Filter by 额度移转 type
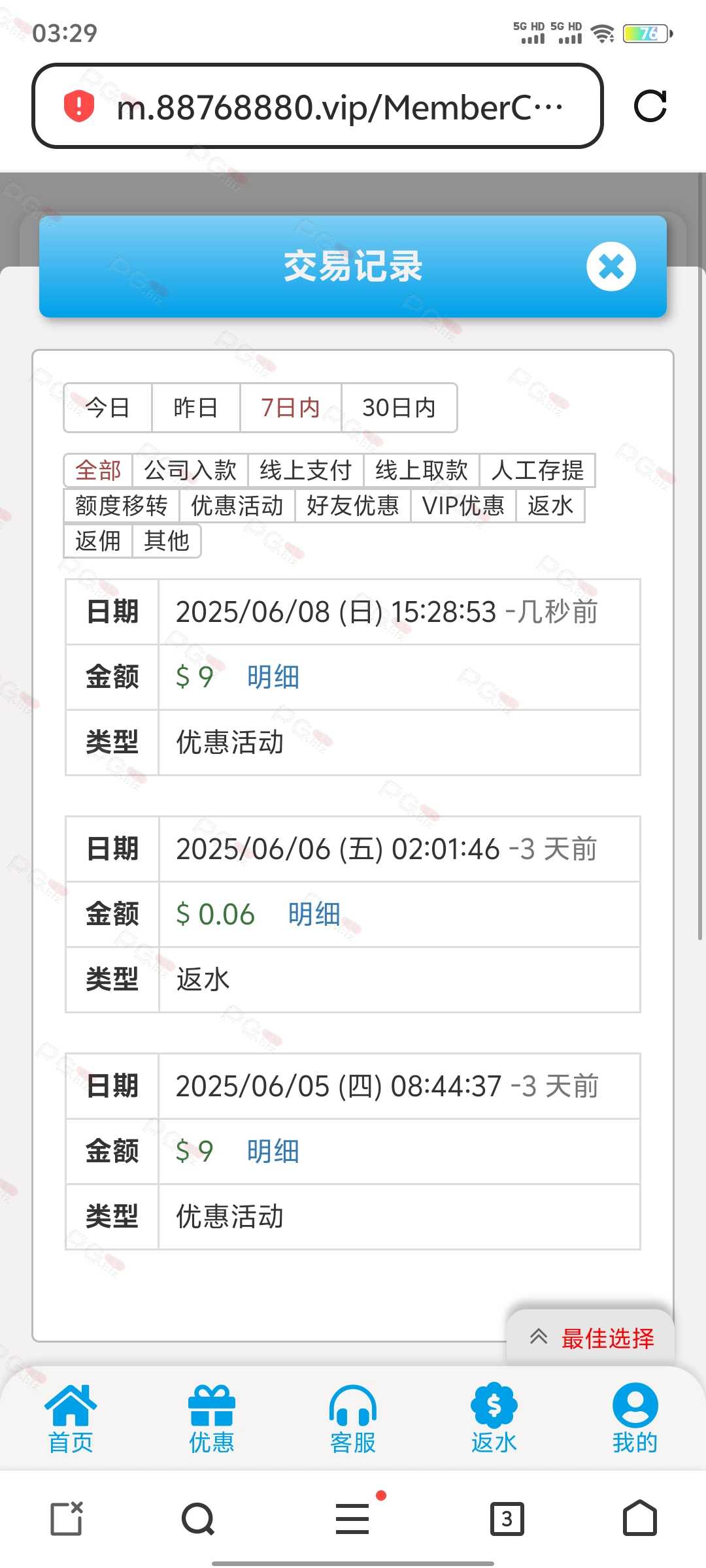 pos(122,506)
